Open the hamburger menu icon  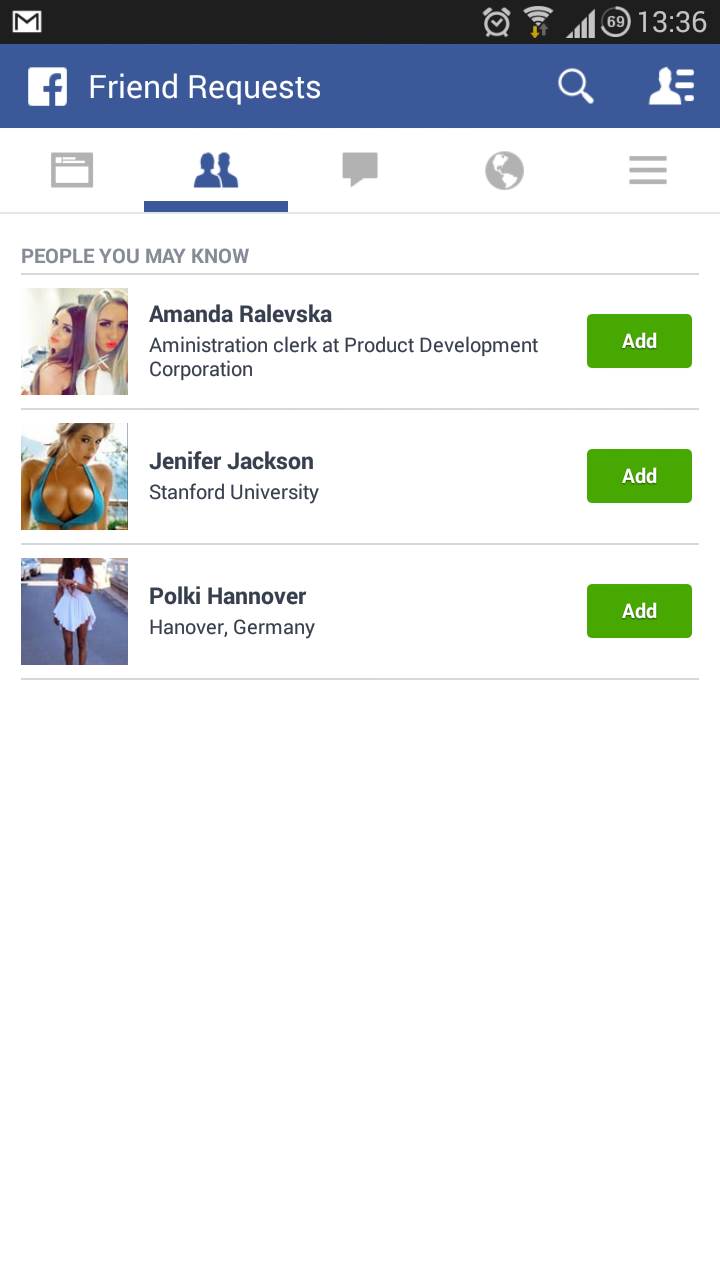pyautogui.click(x=647, y=169)
